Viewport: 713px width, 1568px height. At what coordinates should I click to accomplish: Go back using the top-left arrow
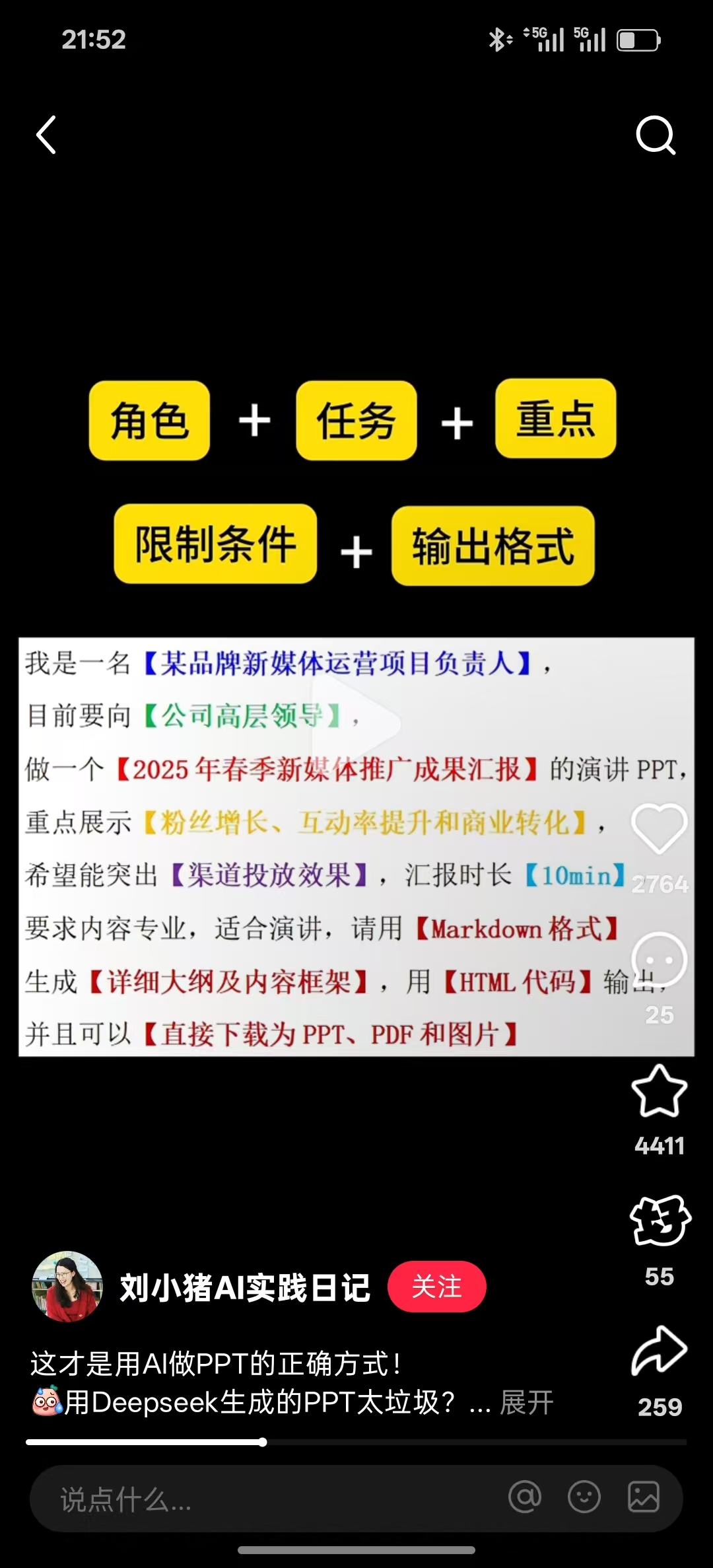(46, 135)
